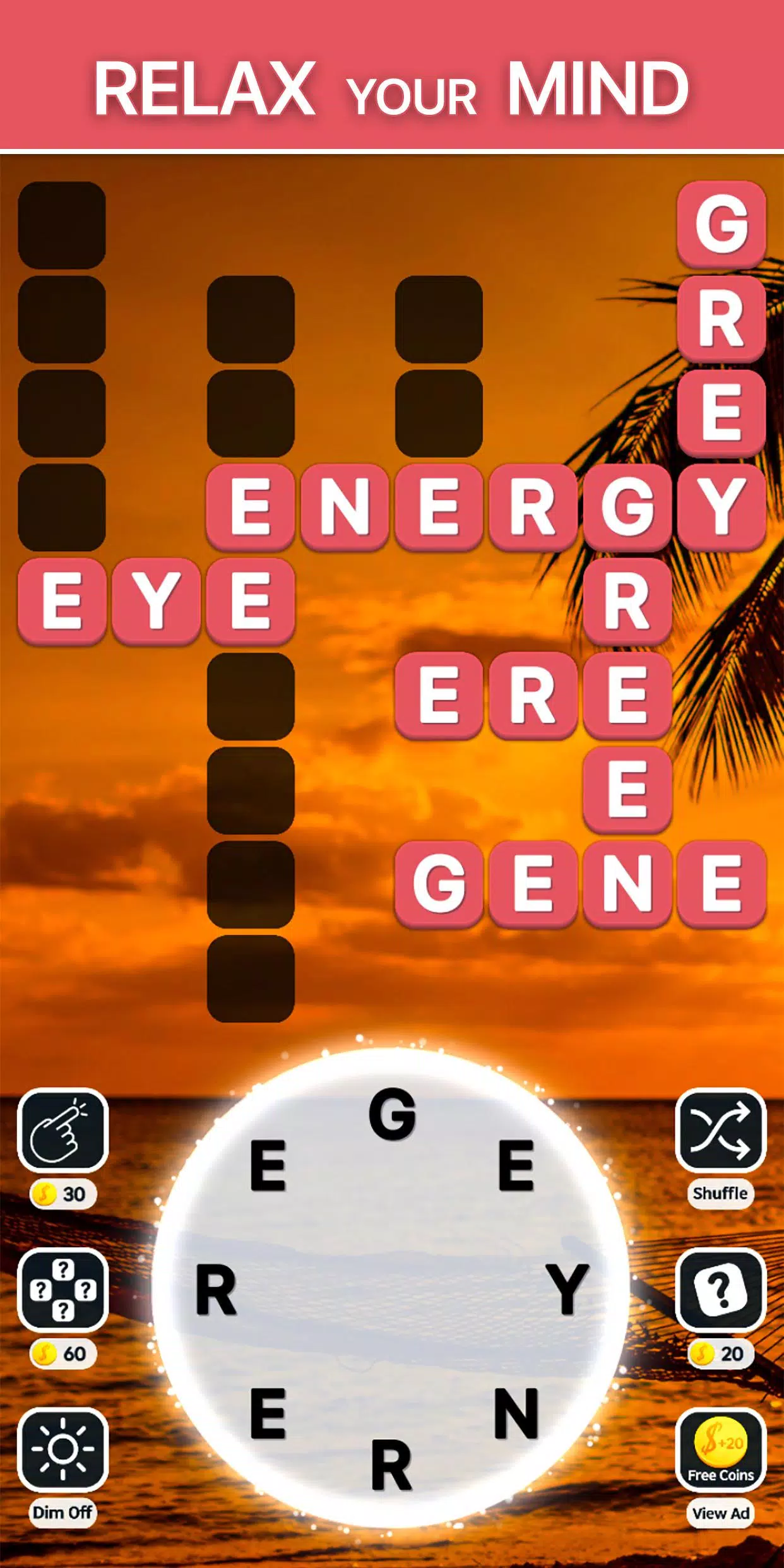This screenshot has height=1568, width=784.
Task: View an ad for free coins
Action: (x=720, y=1449)
